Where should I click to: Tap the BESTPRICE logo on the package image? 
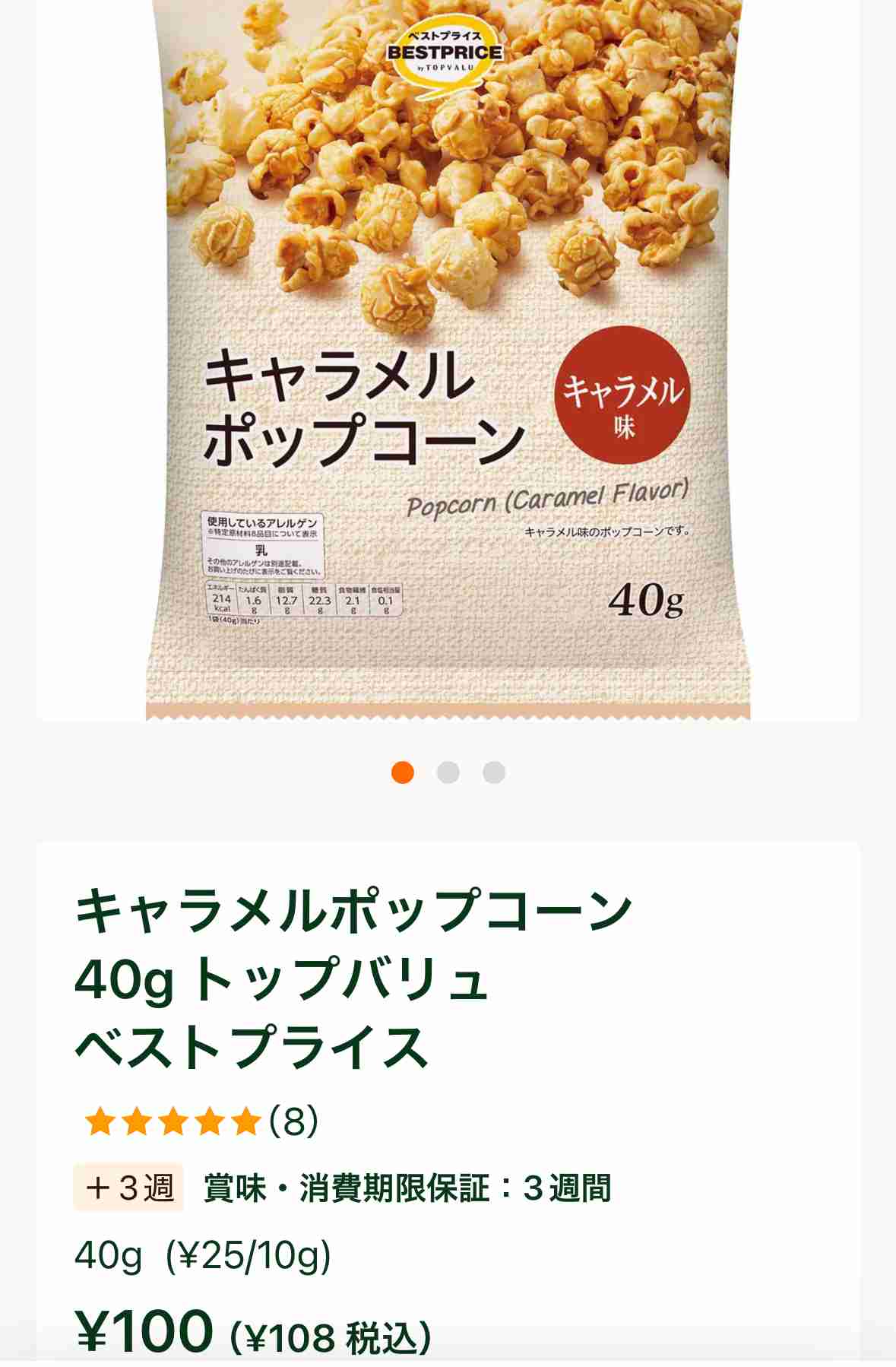coord(450,53)
